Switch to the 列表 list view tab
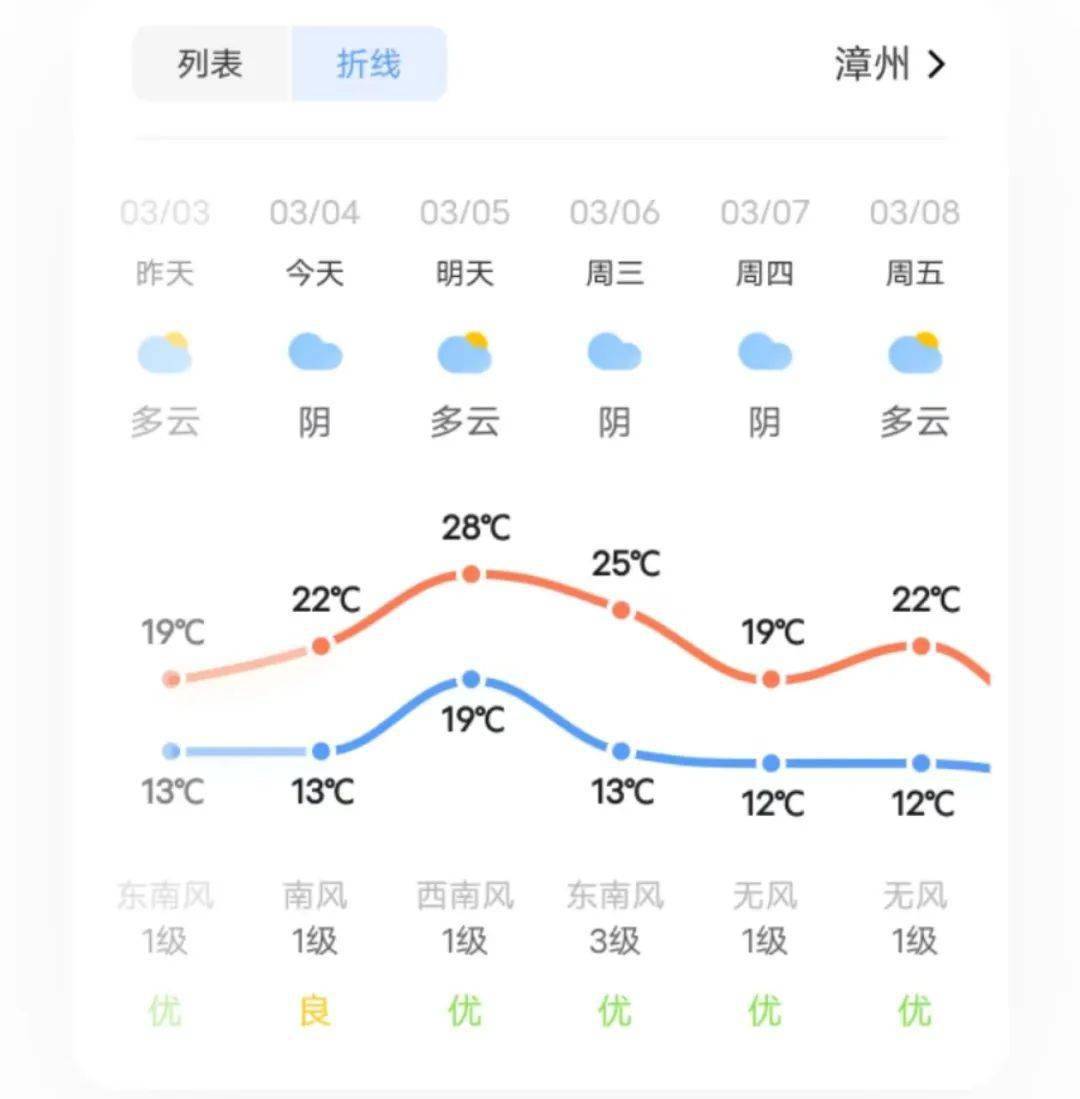1080x1099 pixels. point(207,62)
